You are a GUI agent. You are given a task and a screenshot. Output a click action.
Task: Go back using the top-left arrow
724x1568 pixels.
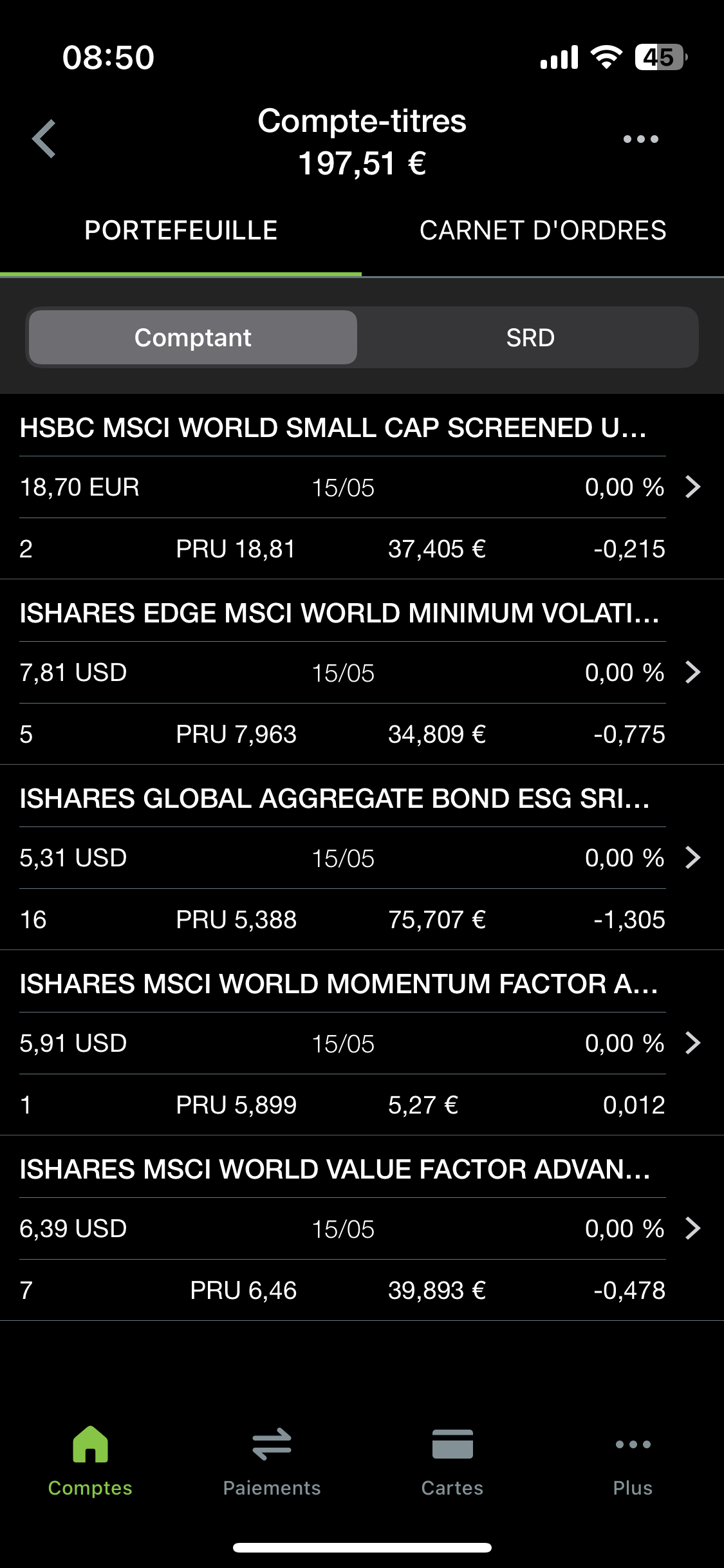pyautogui.click(x=44, y=139)
